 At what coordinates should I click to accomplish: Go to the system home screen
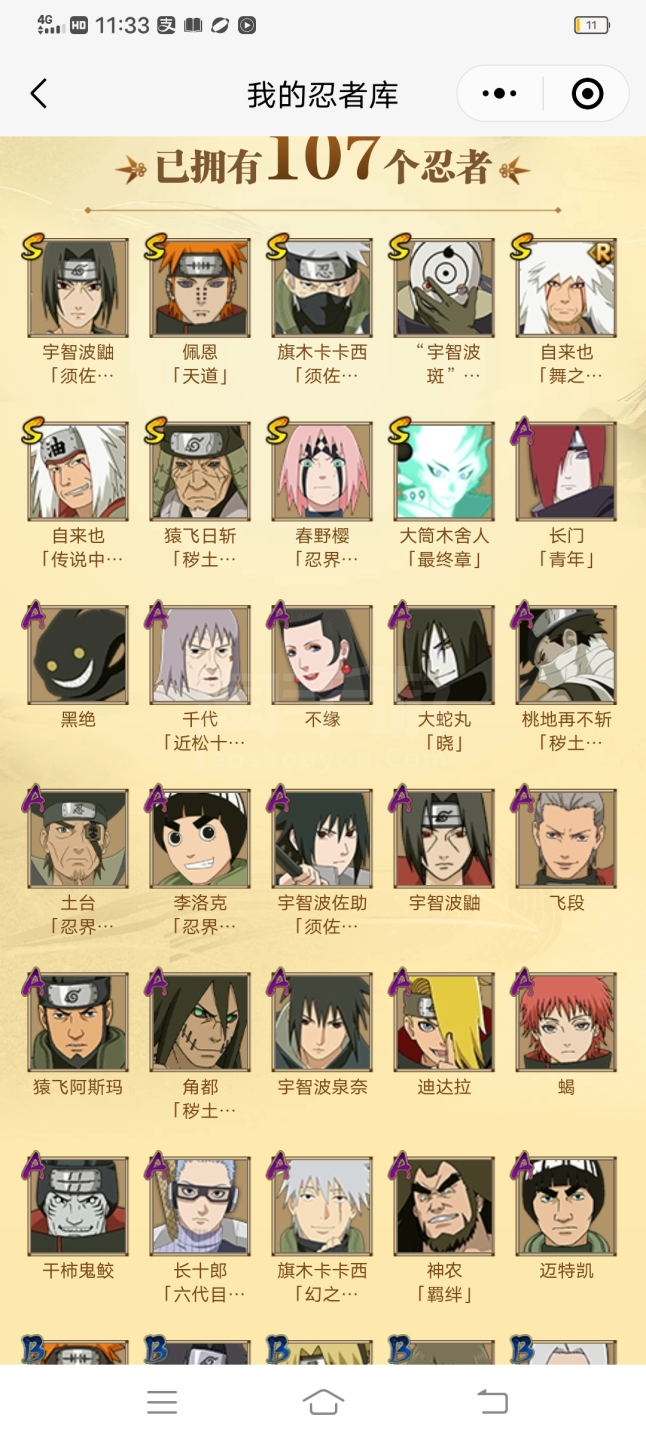[323, 1402]
